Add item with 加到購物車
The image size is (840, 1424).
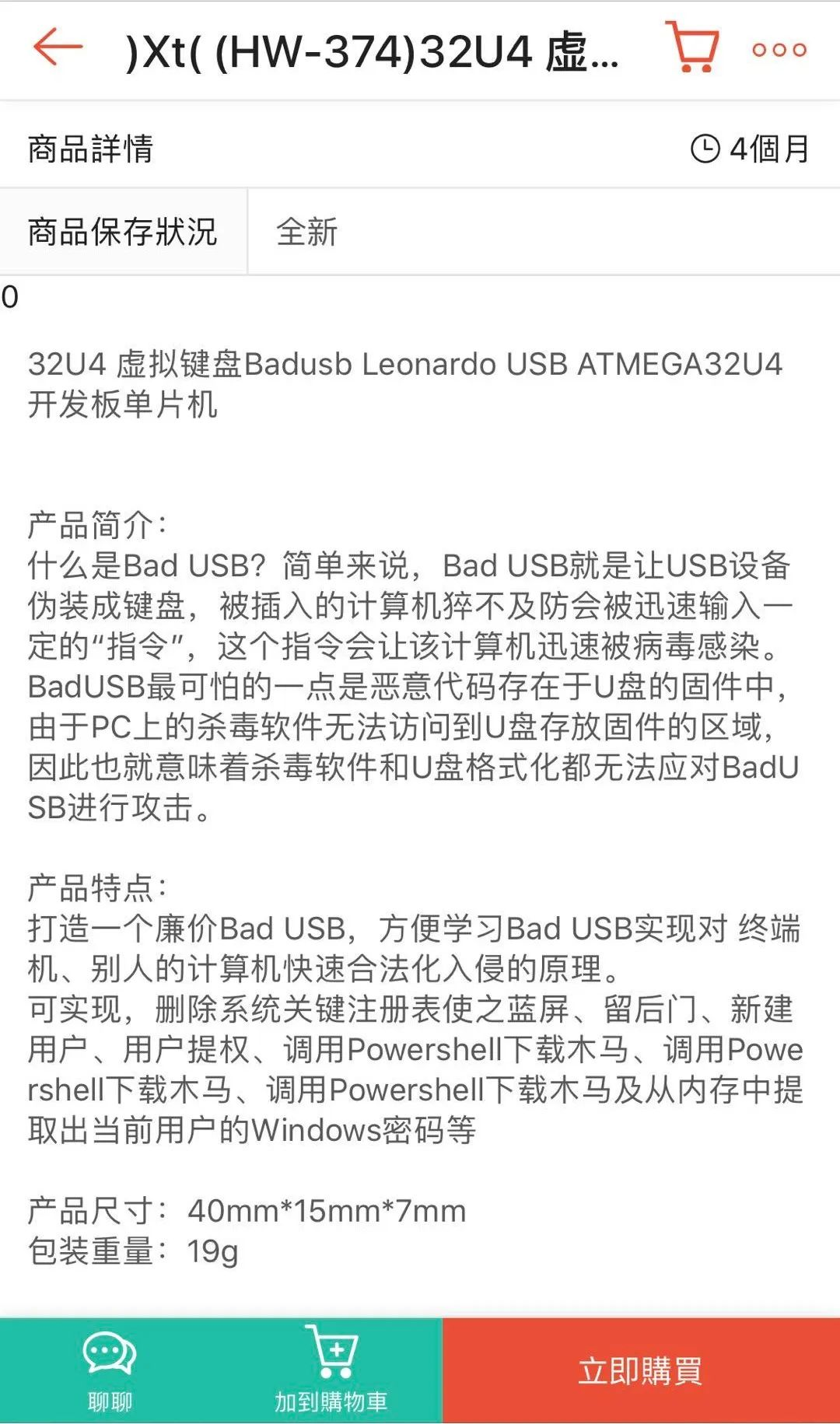tap(331, 1370)
